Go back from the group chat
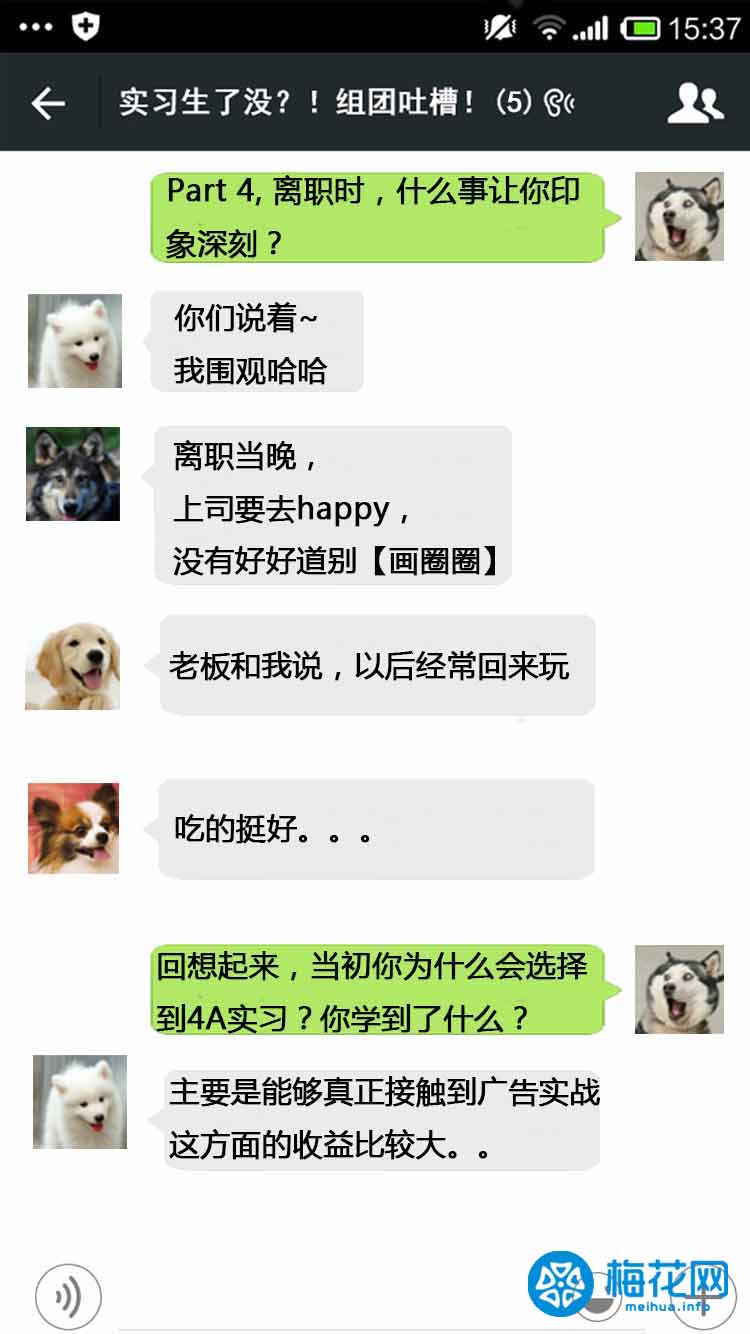750x1334 pixels. (48, 103)
